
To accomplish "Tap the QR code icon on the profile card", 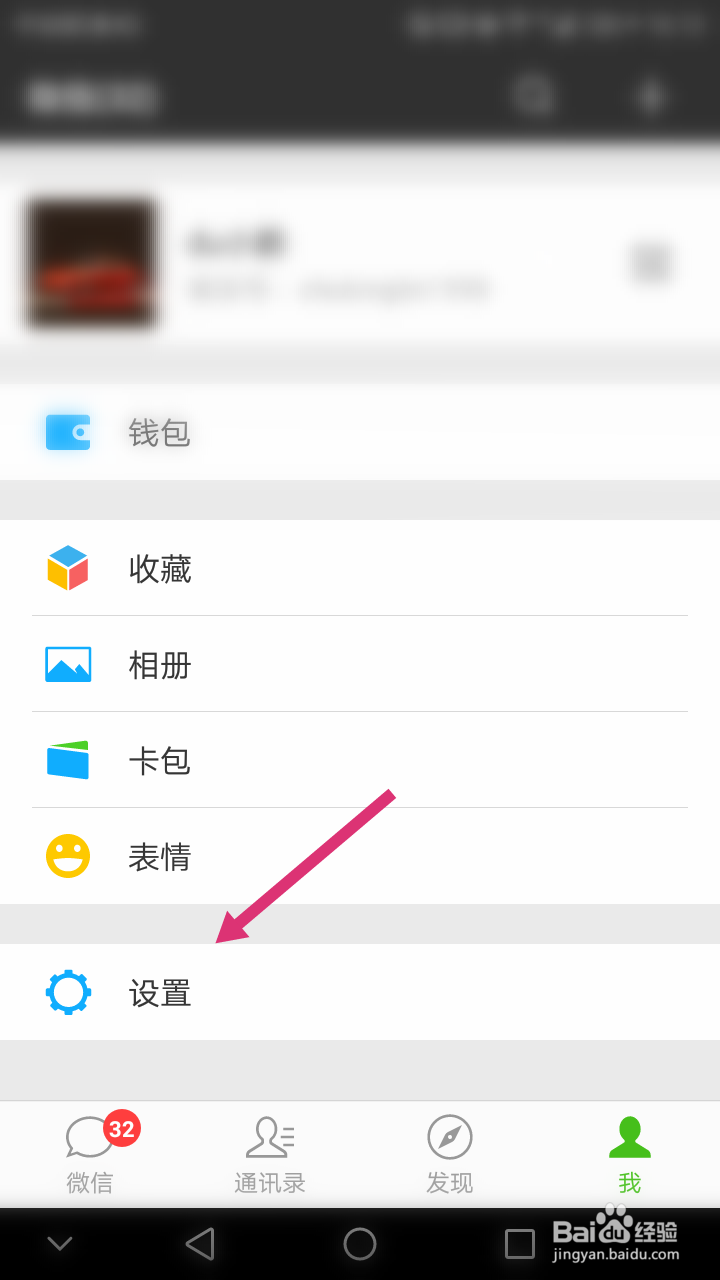I will coord(651,262).
